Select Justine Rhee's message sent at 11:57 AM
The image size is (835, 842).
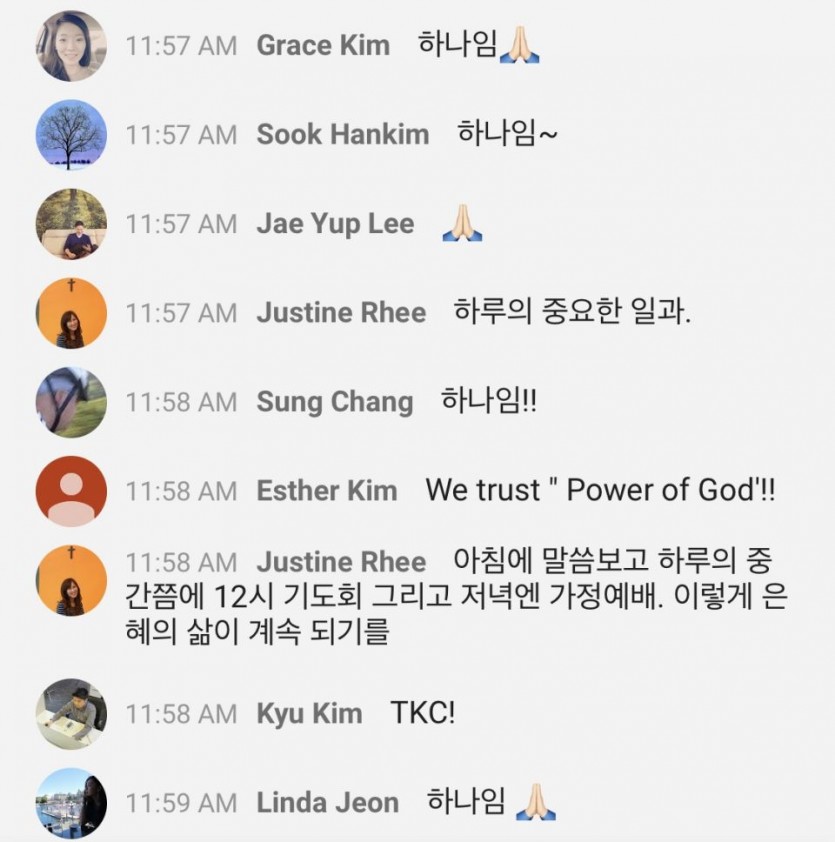point(573,312)
